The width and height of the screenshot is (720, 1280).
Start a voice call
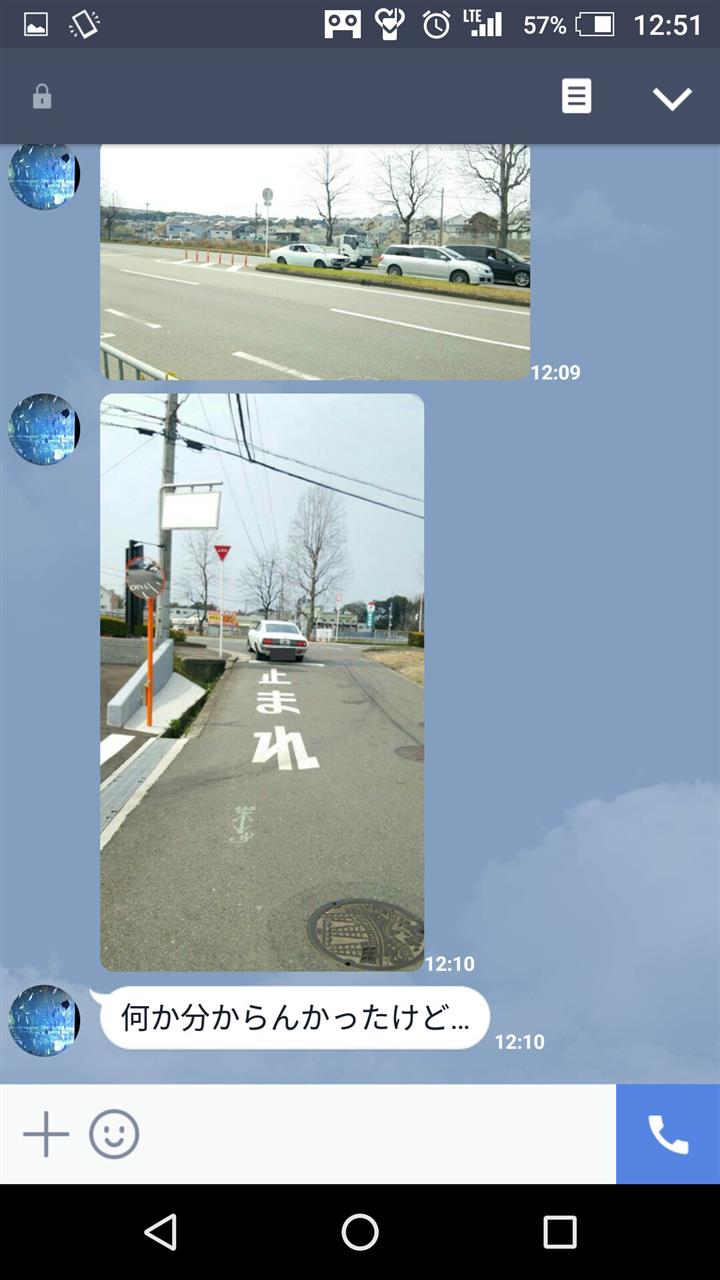(x=668, y=1135)
